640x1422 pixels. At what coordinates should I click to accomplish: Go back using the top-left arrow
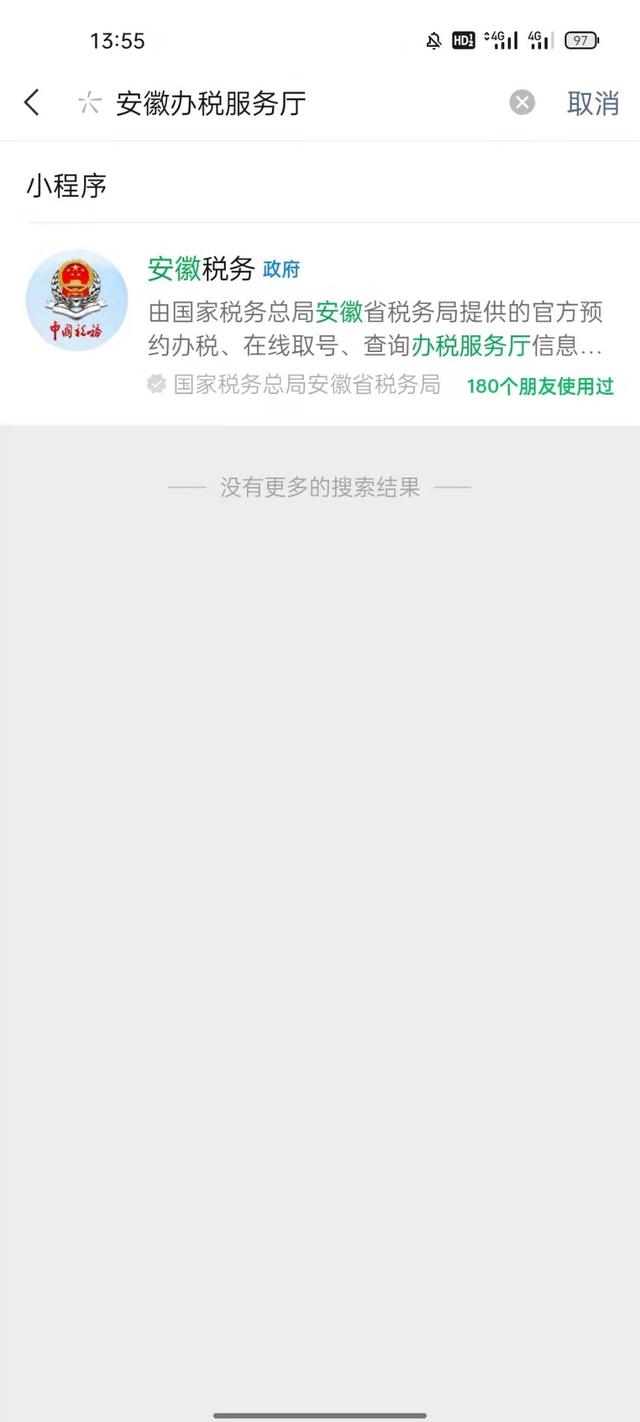pyautogui.click(x=32, y=102)
